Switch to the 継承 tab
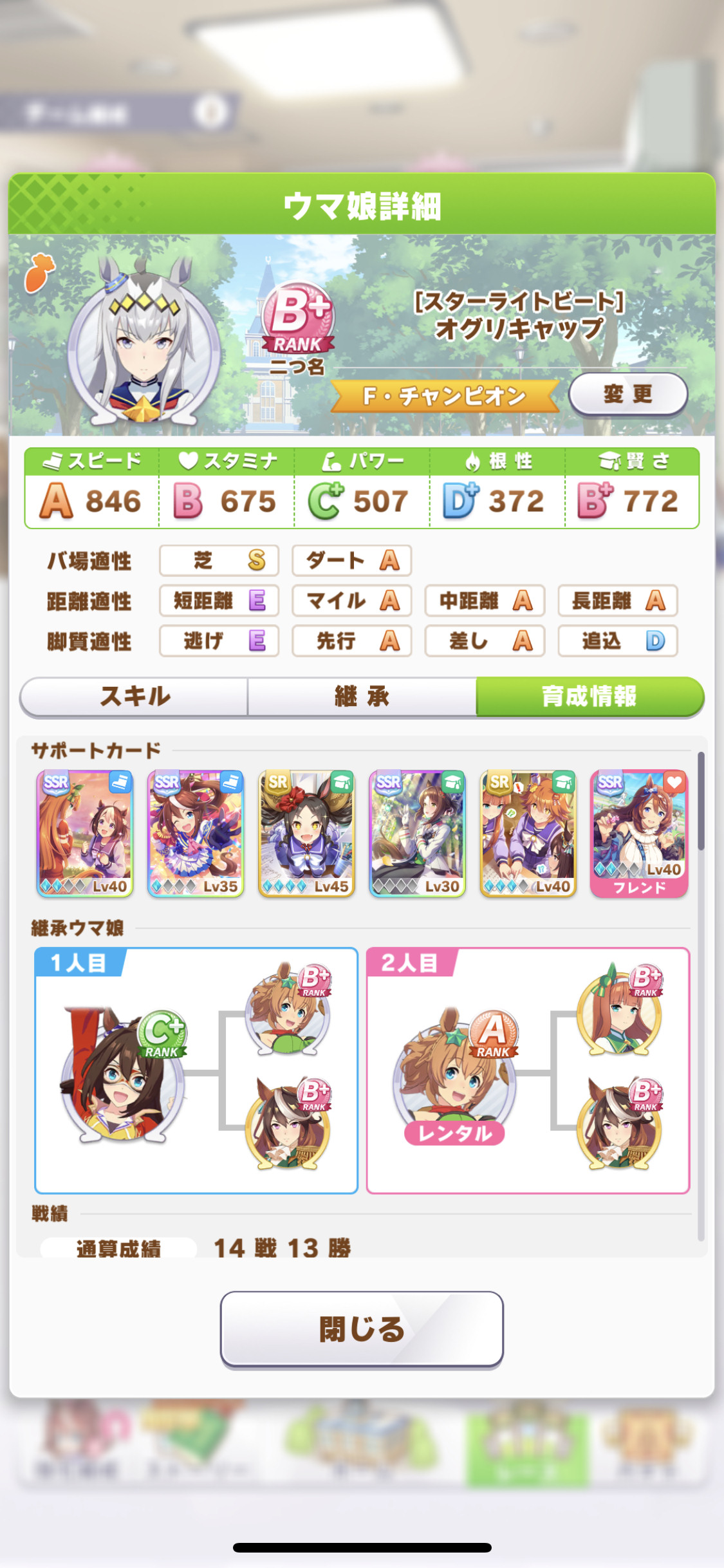724x1568 pixels. 362,696
